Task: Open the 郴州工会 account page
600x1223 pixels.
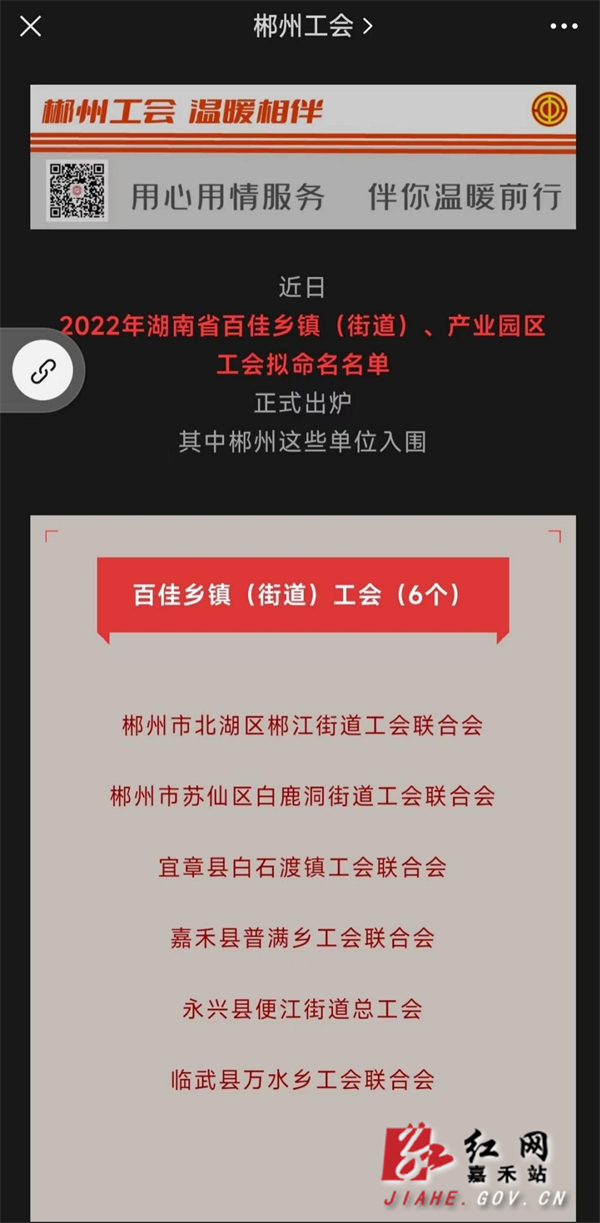Action: (312, 27)
